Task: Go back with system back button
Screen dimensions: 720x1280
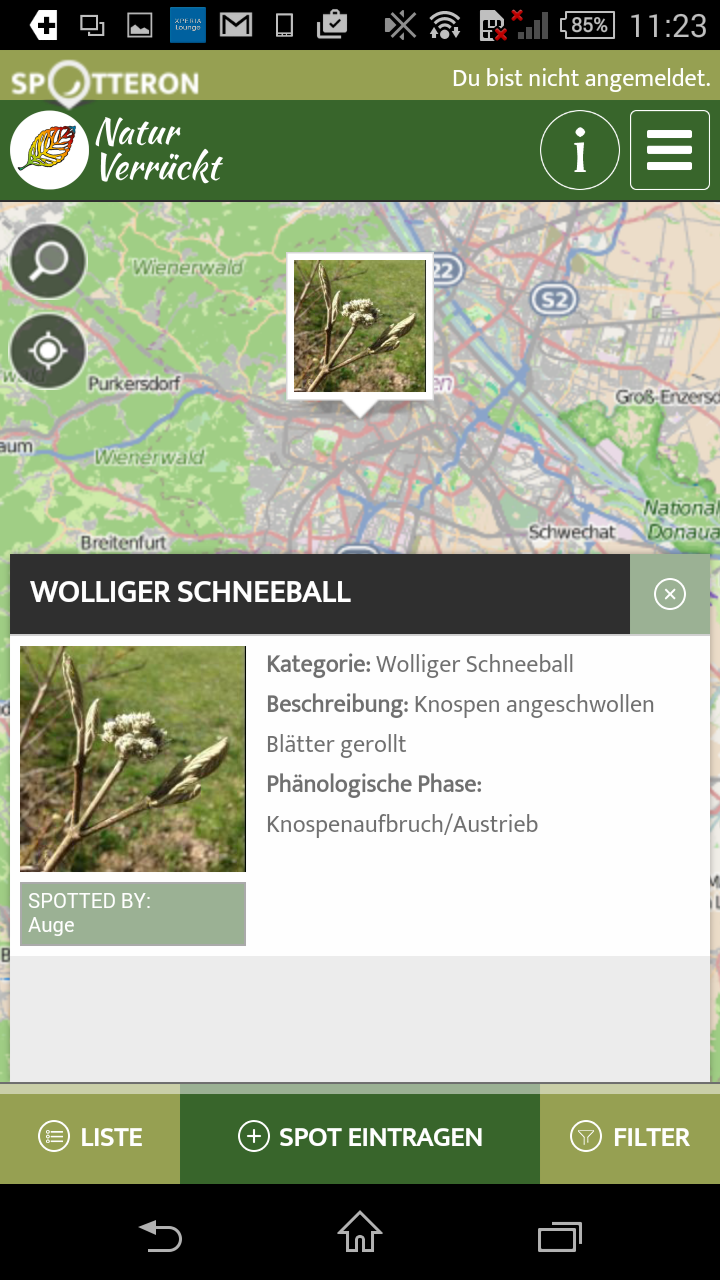Action: (160, 1236)
